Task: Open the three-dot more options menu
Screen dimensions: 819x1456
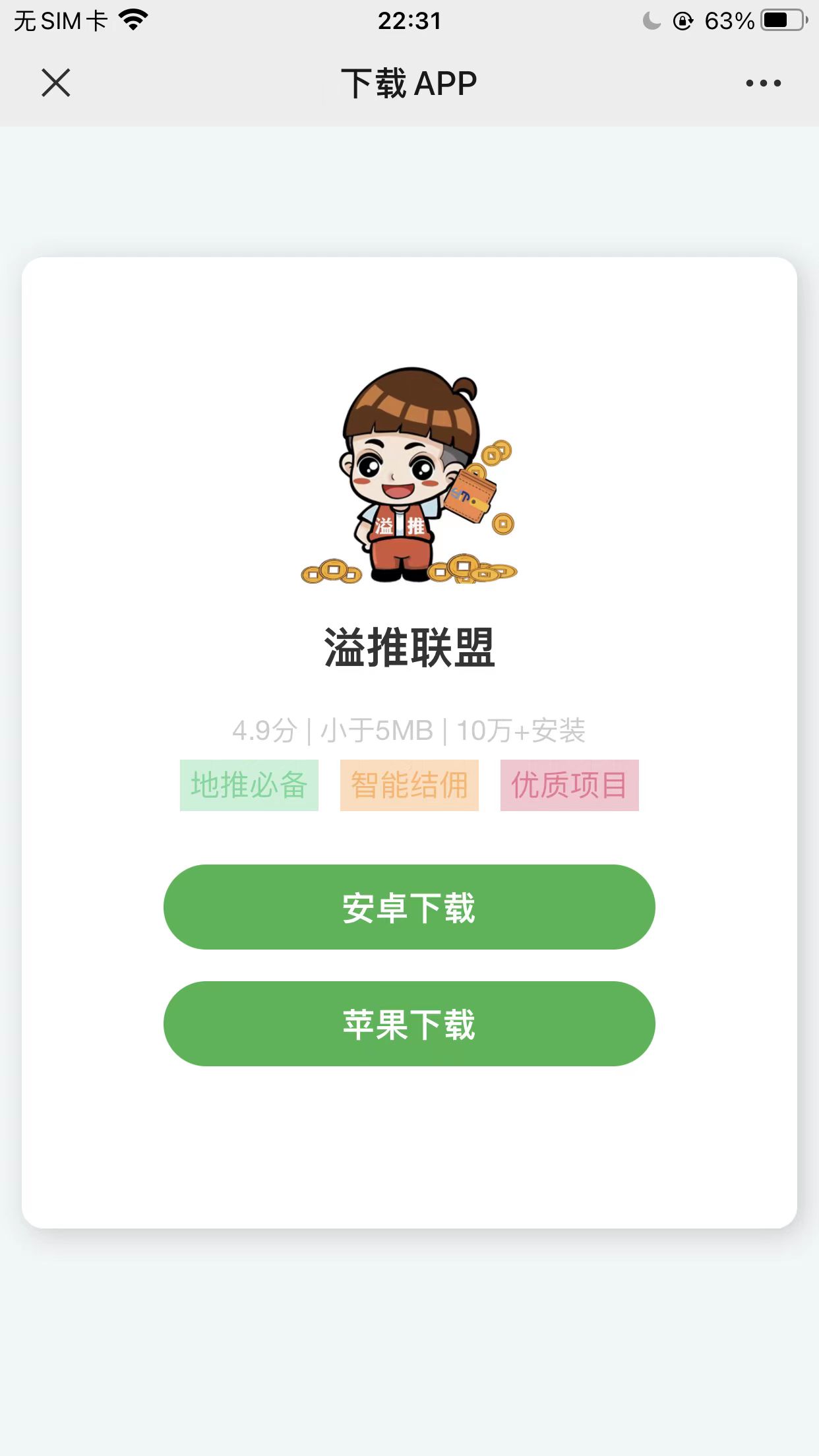Action: coord(763,83)
